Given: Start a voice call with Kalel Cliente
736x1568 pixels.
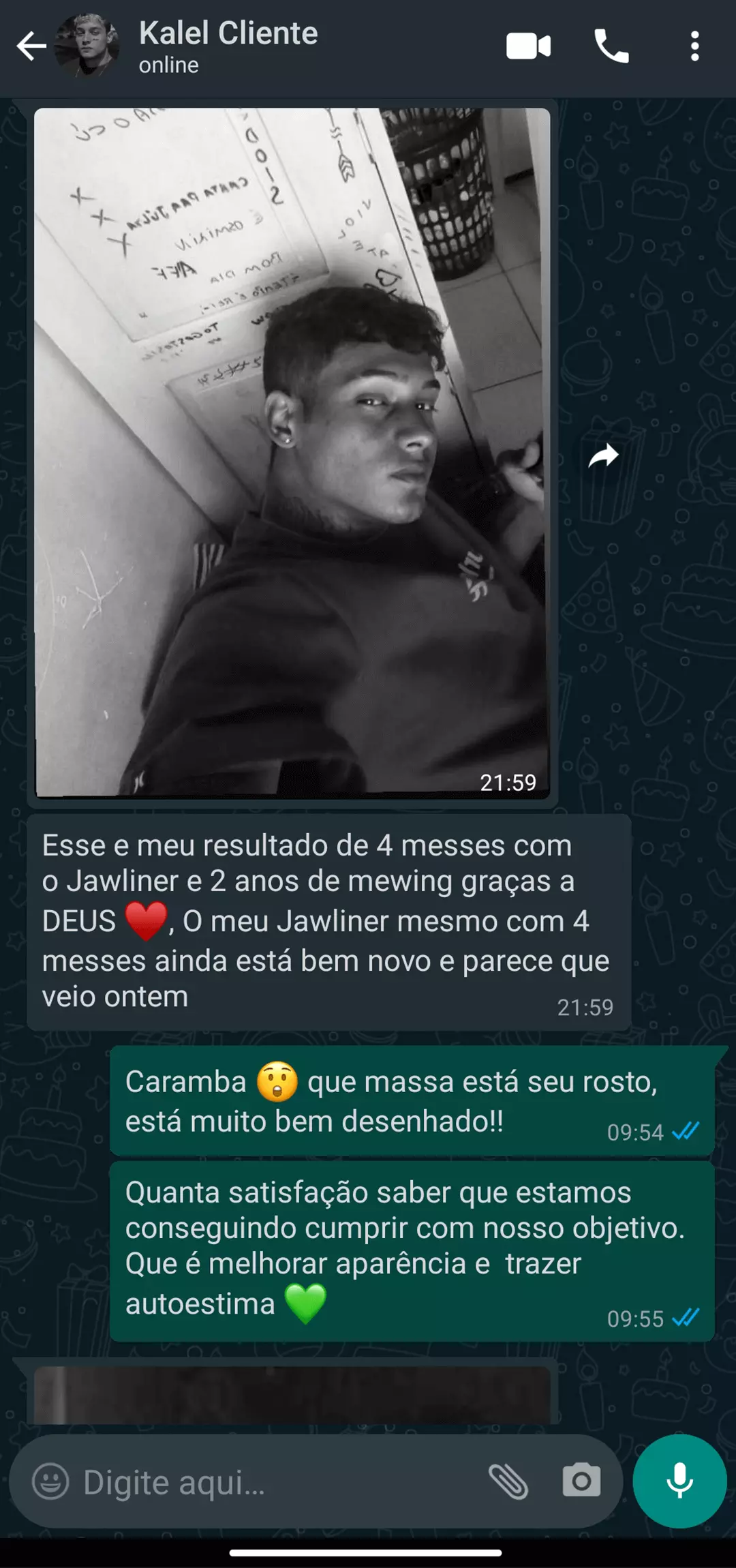Looking at the screenshot, I should (611, 47).
